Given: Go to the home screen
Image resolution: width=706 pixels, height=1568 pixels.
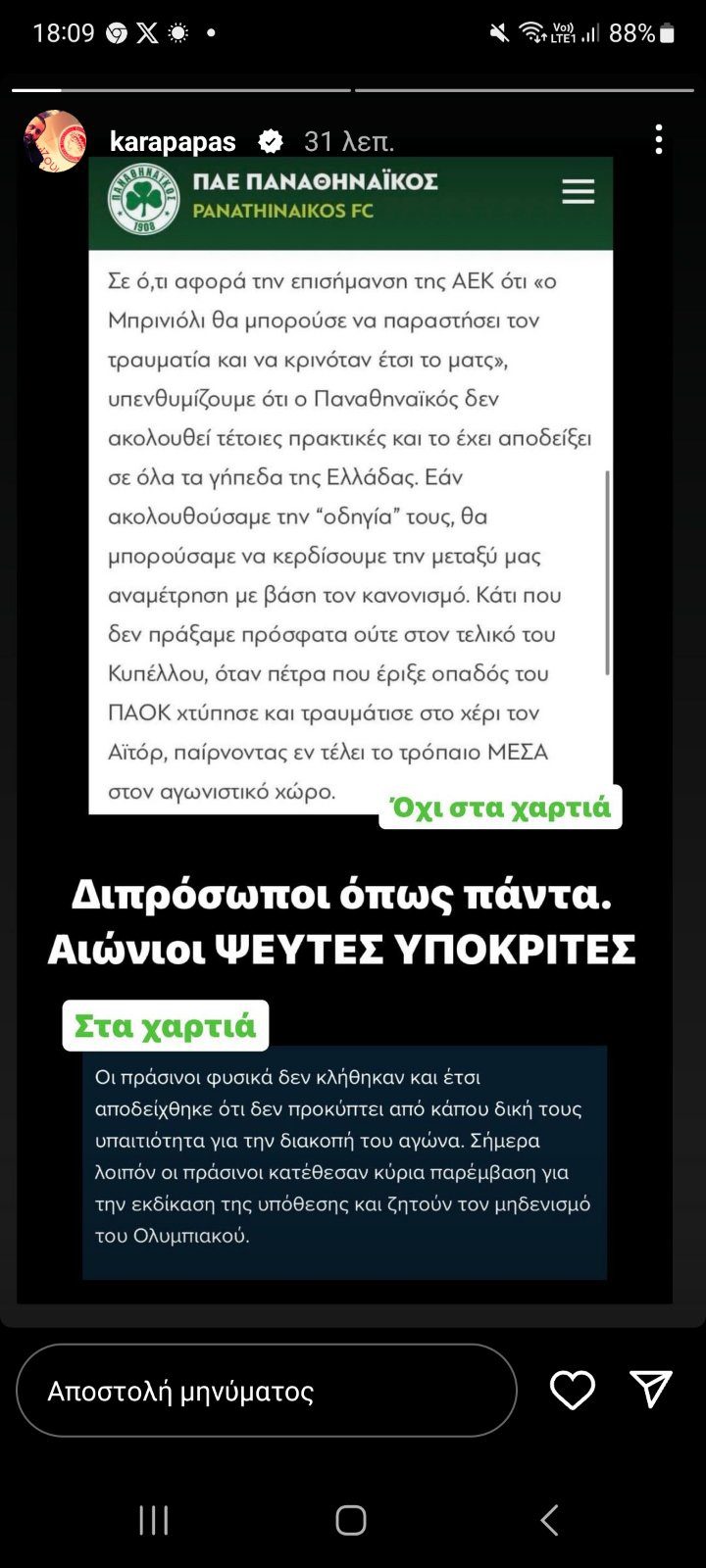Looking at the screenshot, I should point(351,1520).
